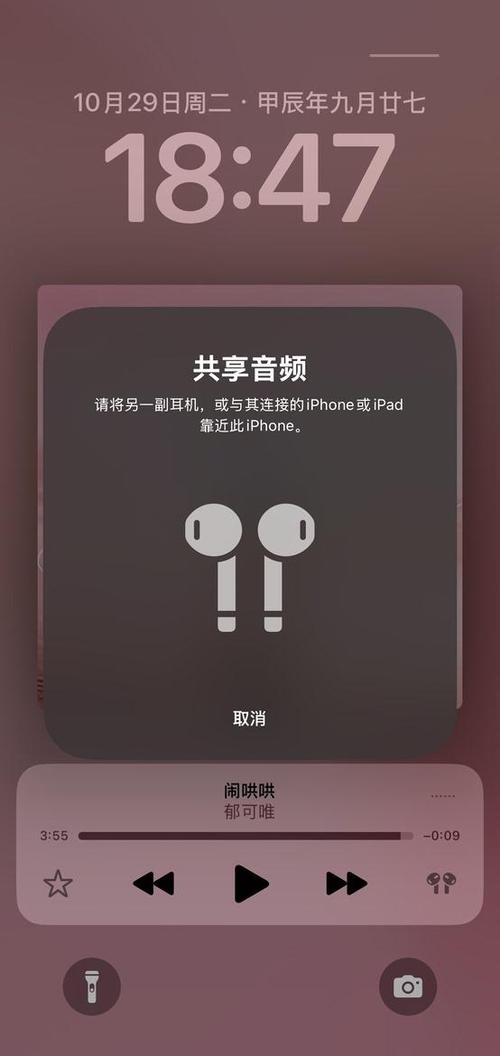
Task: Turn on the flashlight
Action: click(x=92, y=987)
